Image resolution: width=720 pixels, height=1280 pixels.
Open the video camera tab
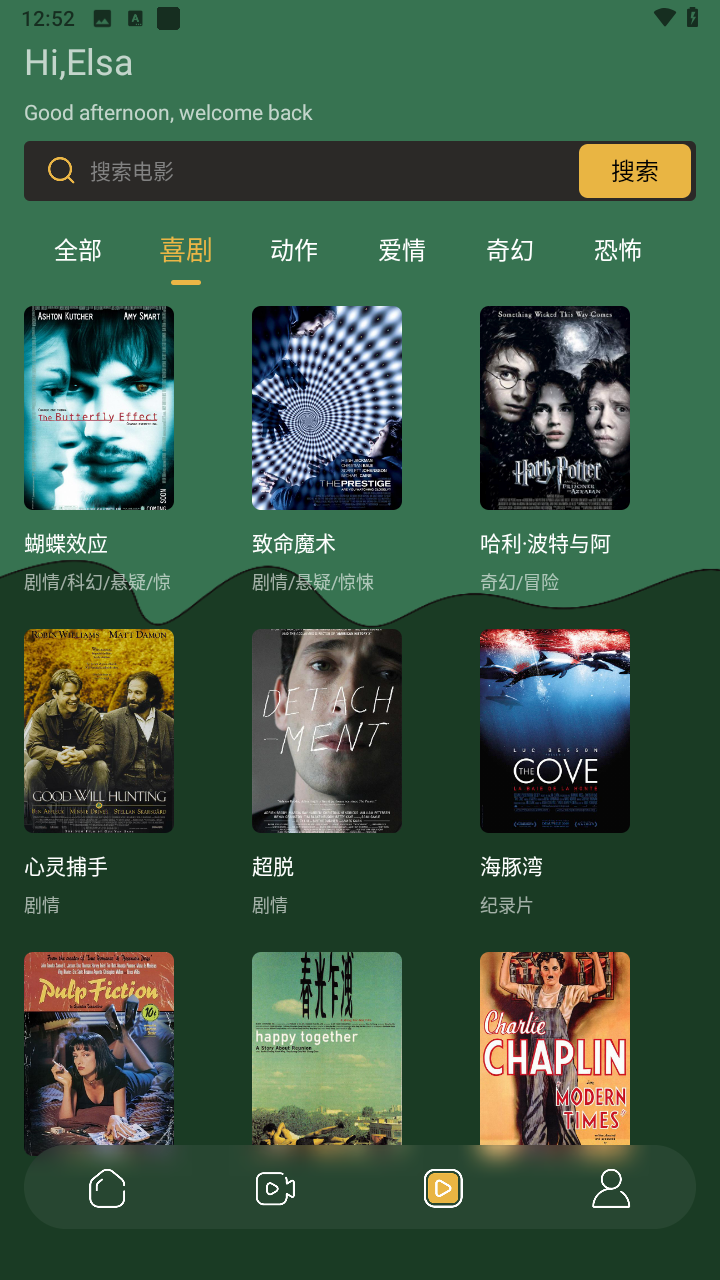point(275,1188)
